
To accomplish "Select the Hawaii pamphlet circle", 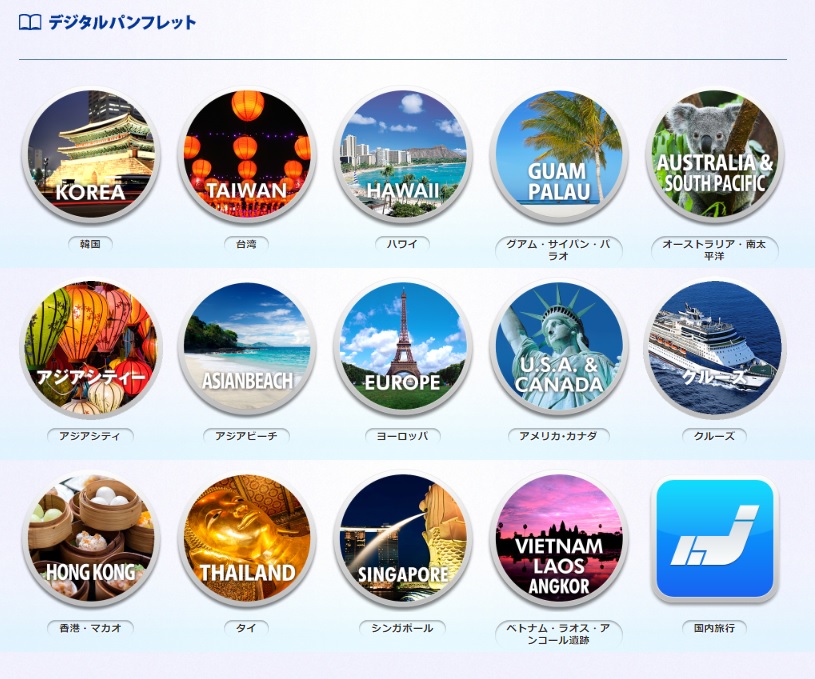I will (403, 155).
